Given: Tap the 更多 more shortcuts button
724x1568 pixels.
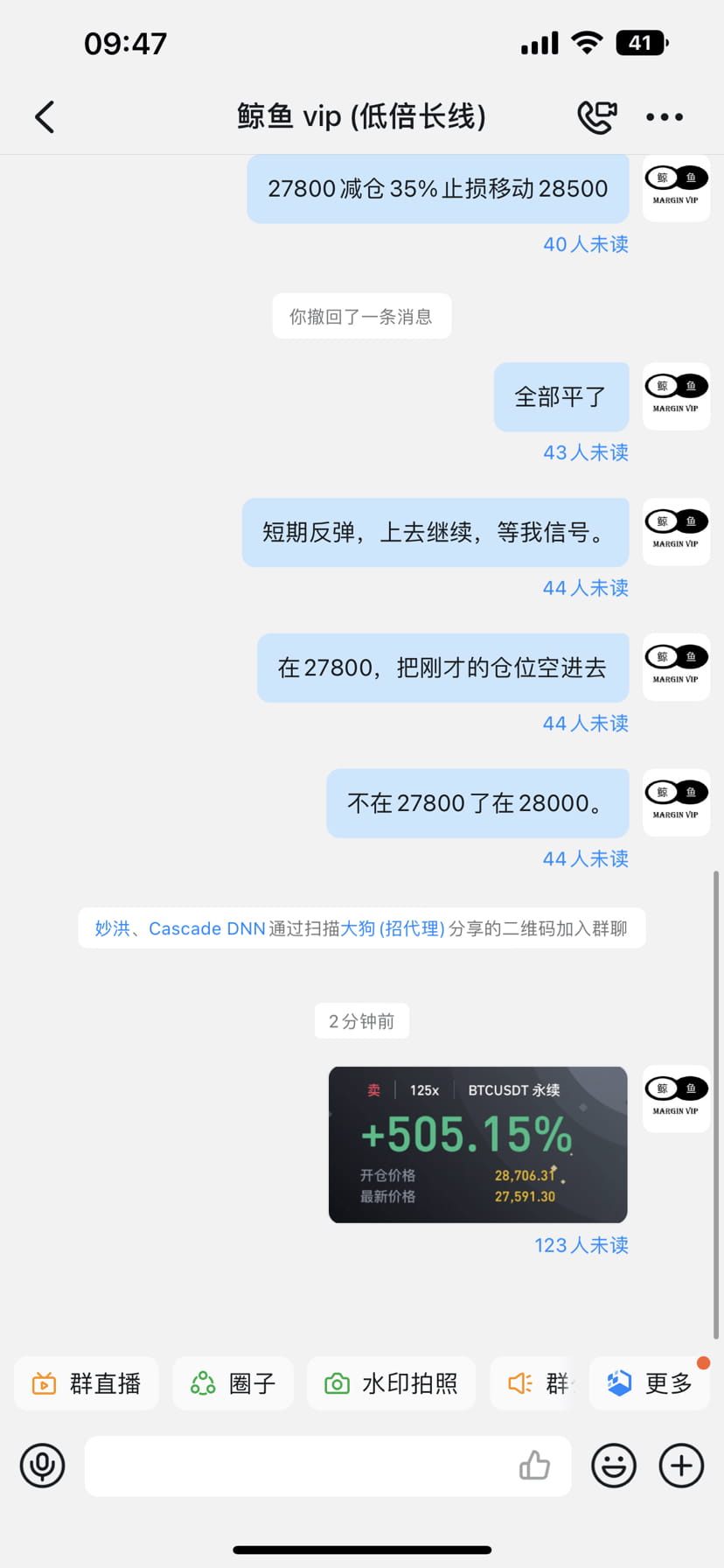Looking at the screenshot, I should (x=650, y=1383).
